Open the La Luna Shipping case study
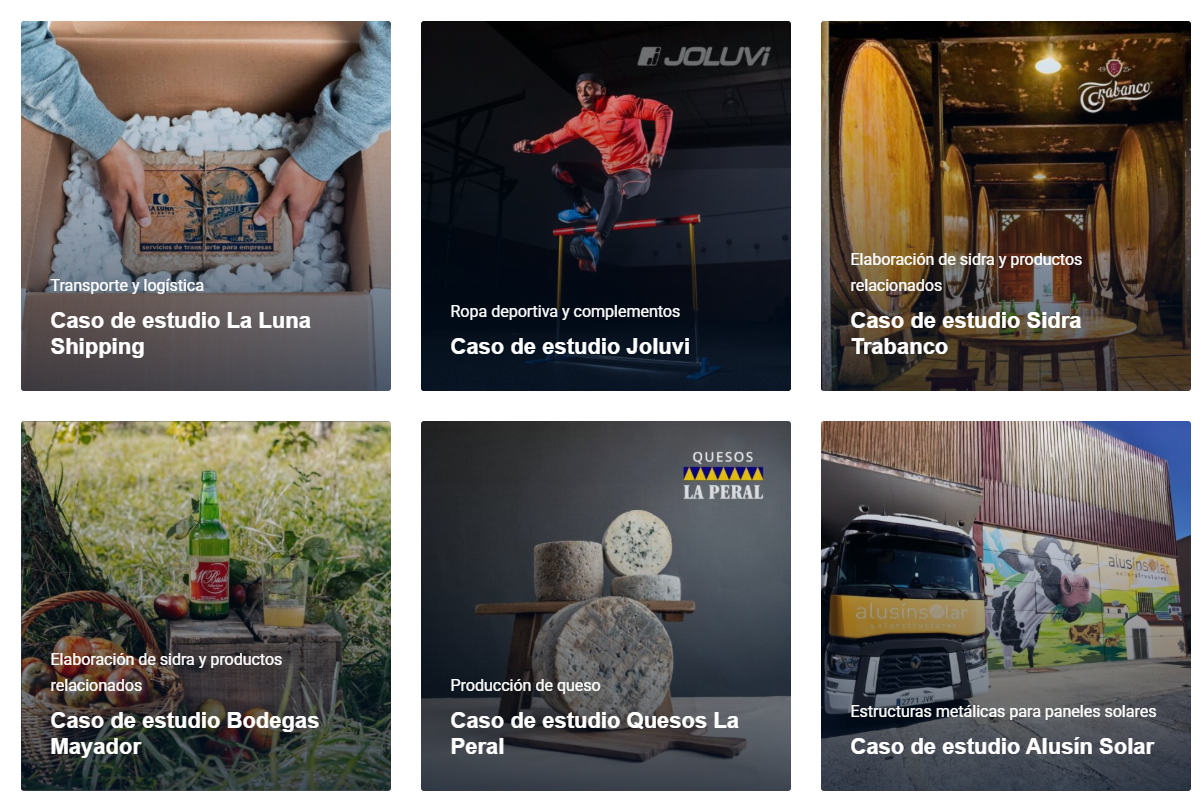The image size is (1204, 803). (x=205, y=206)
